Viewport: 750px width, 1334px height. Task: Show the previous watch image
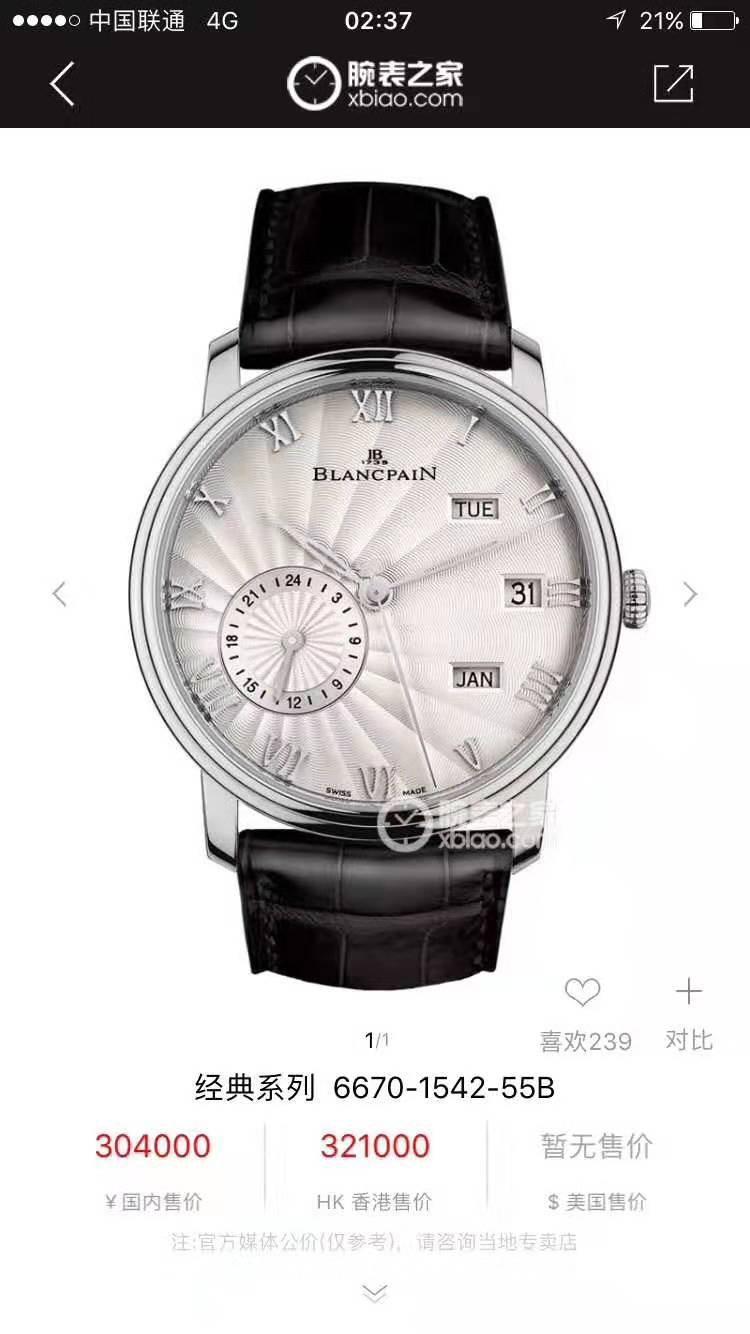[60, 594]
